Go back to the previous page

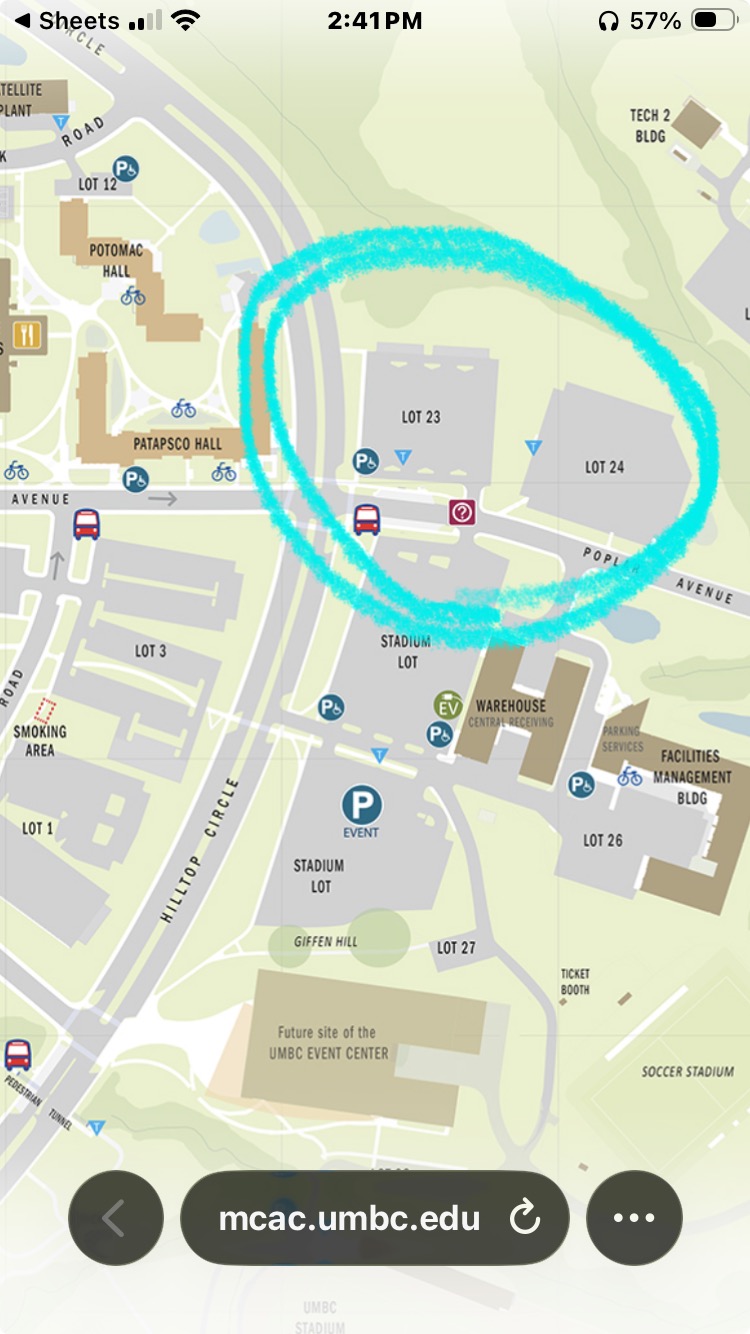pyautogui.click(x=116, y=1218)
